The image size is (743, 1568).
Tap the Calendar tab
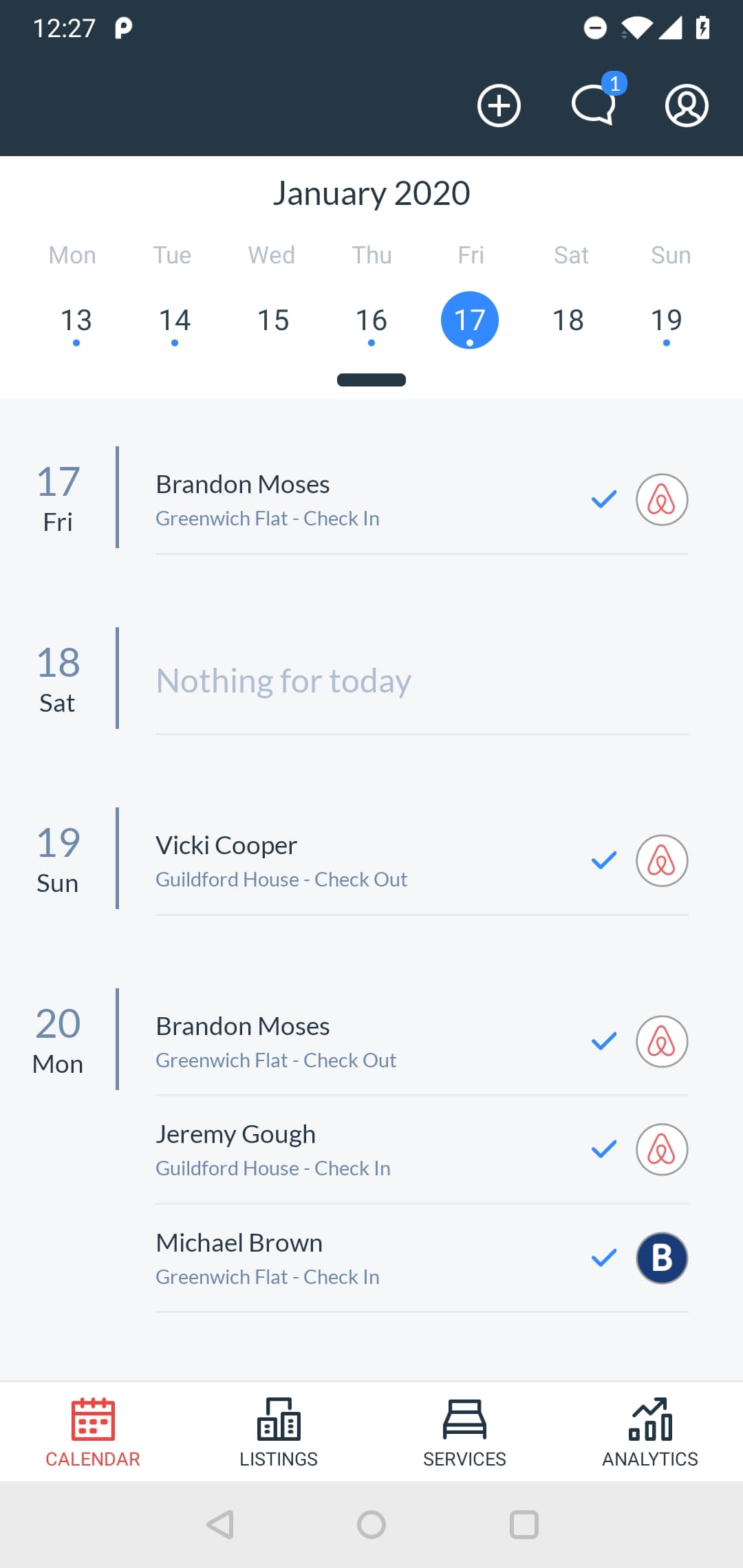pyautogui.click(x=93, y=1432)
